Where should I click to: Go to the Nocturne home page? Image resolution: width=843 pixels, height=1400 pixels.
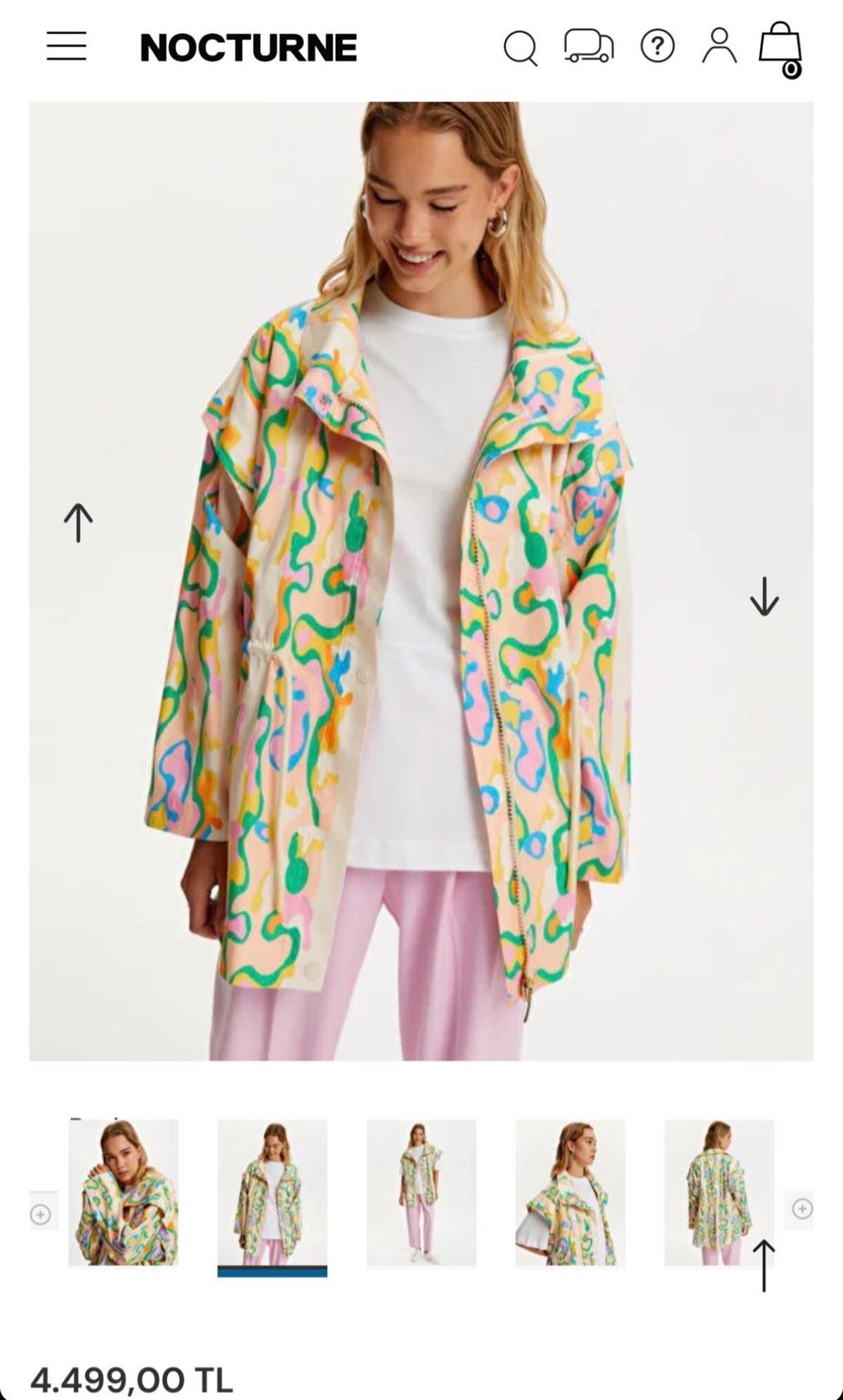(x=249, y=48)
